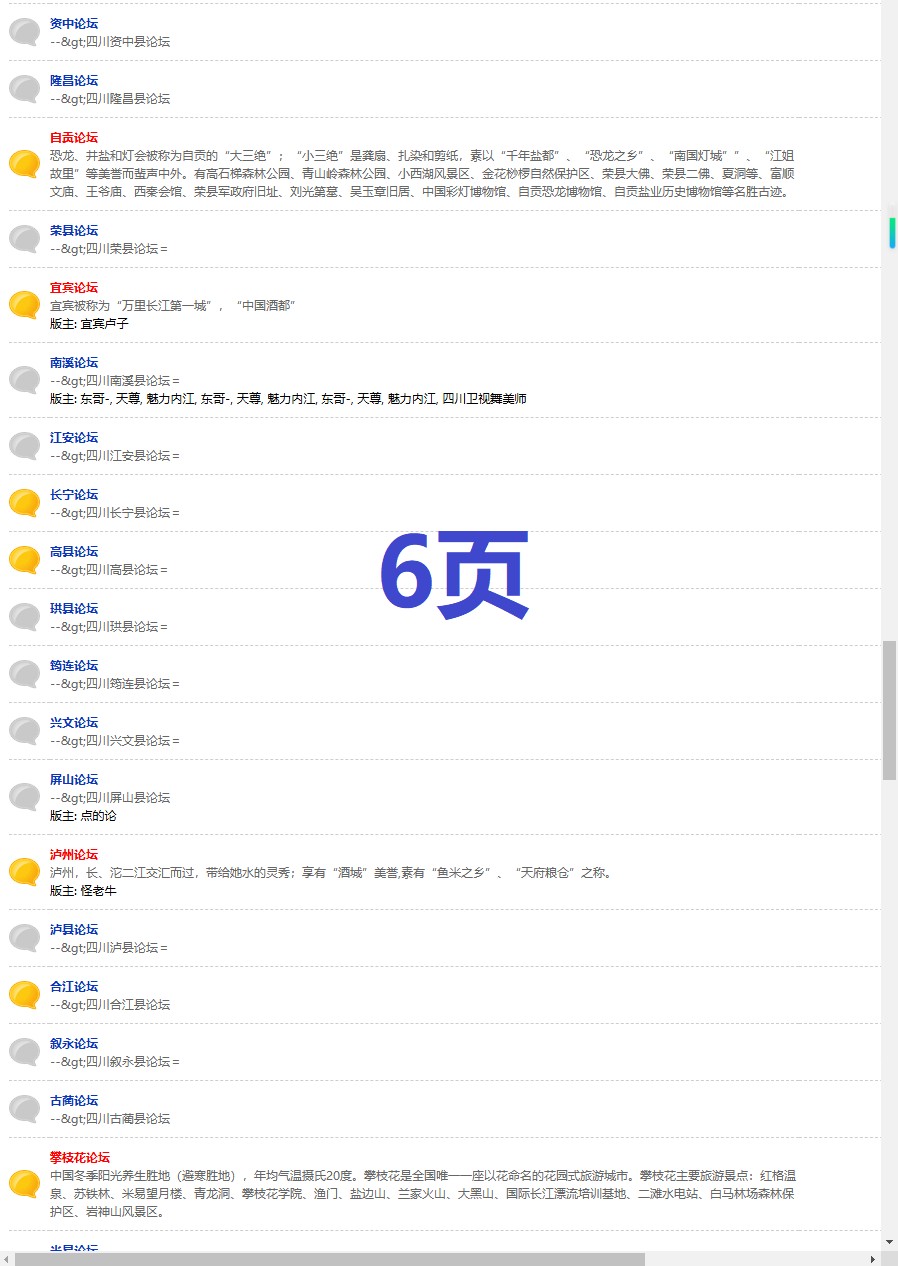Open the 南溪论坛 forum

click(x=74, y=362)
